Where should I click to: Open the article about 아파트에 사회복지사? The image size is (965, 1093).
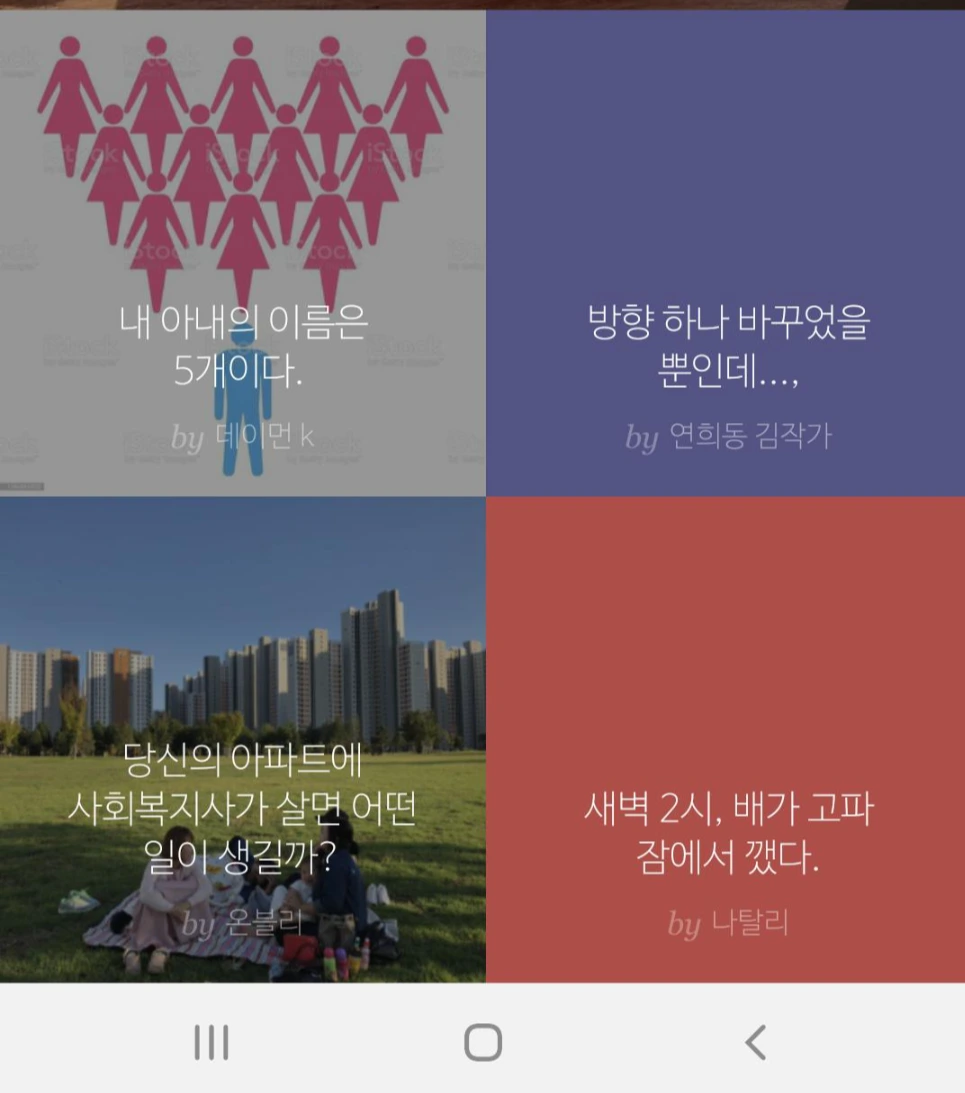pyautogui.click(x=243, y=740)
